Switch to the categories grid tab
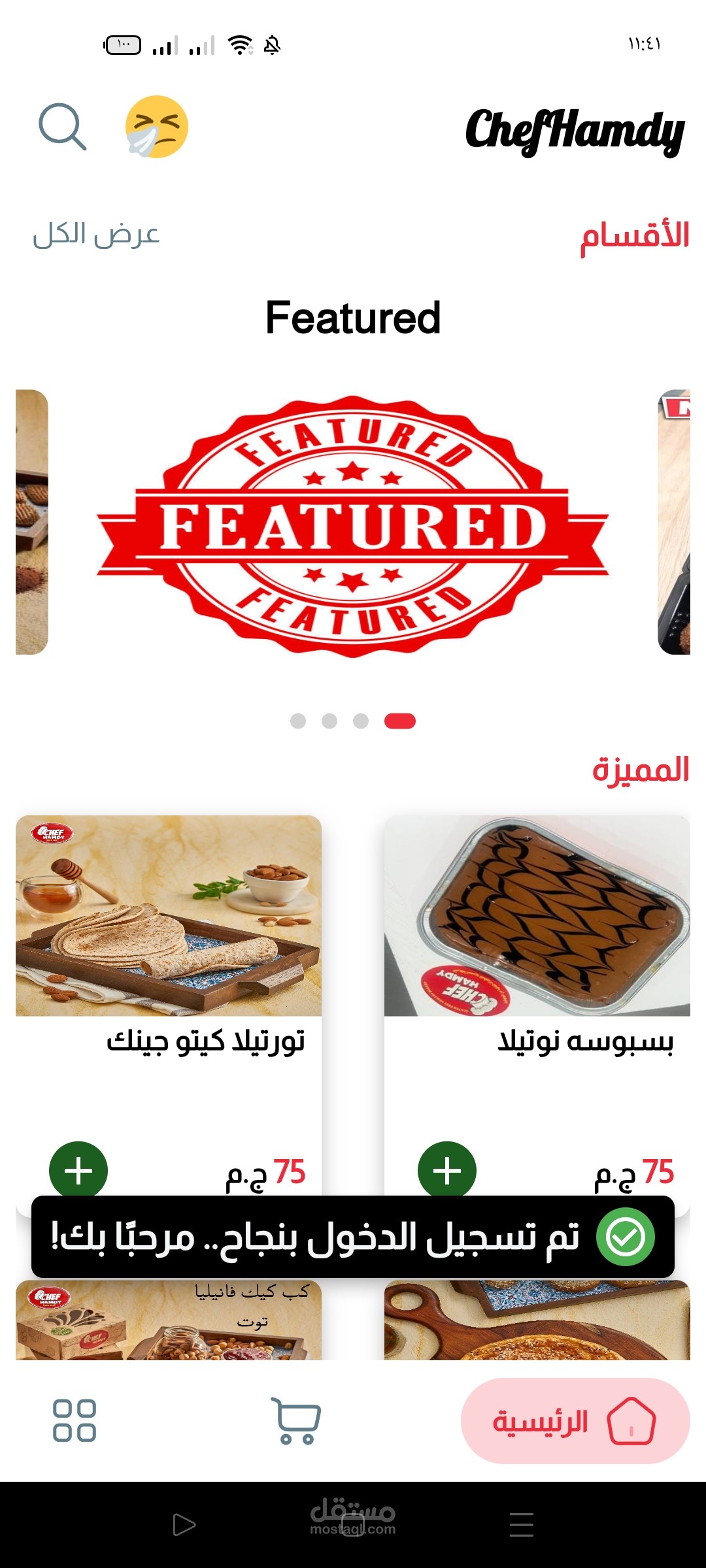Image resolution: width=706 pixels, height=1568 pixels. click(74, 1420)
